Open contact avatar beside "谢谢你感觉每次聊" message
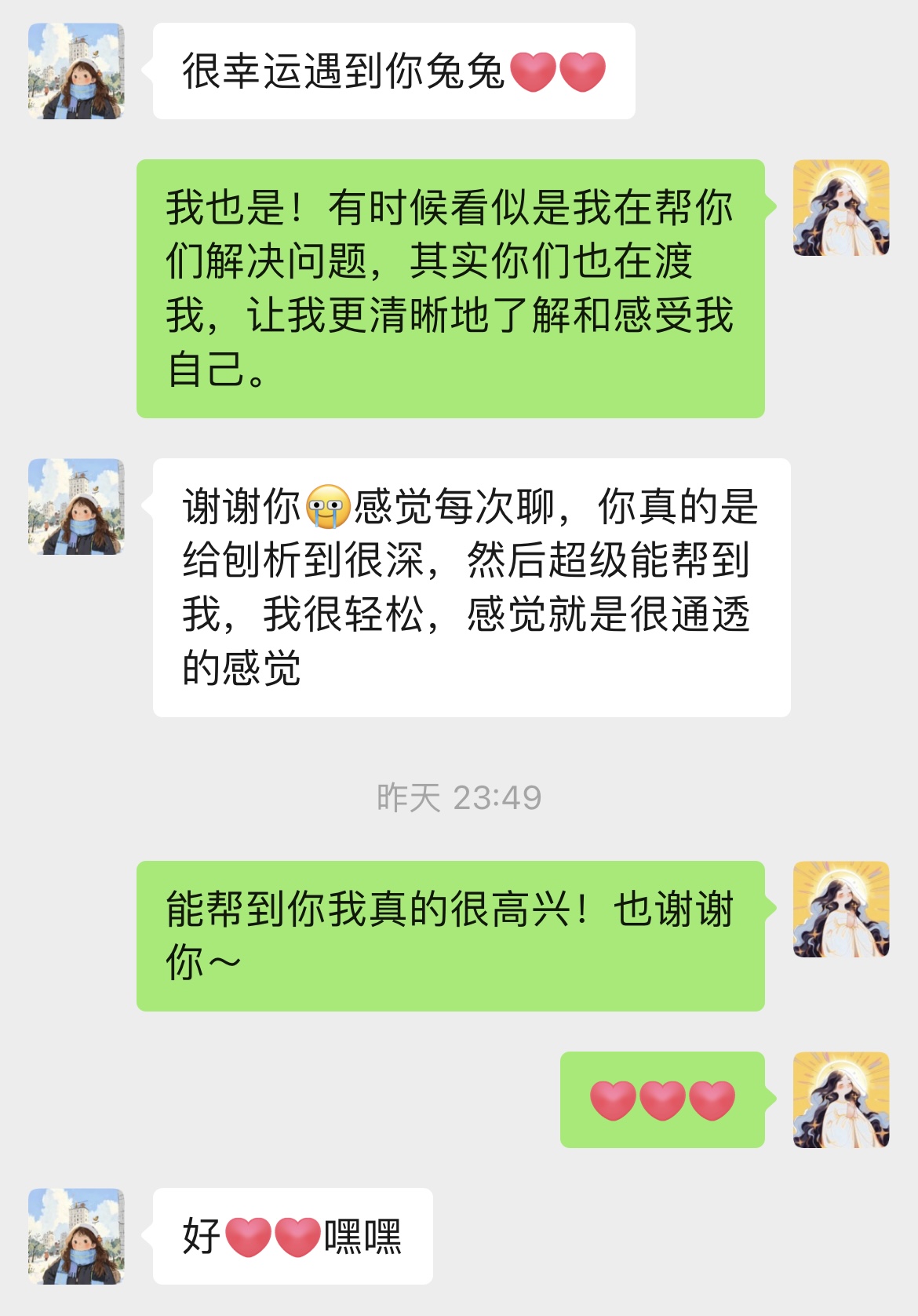 (76, 507)
